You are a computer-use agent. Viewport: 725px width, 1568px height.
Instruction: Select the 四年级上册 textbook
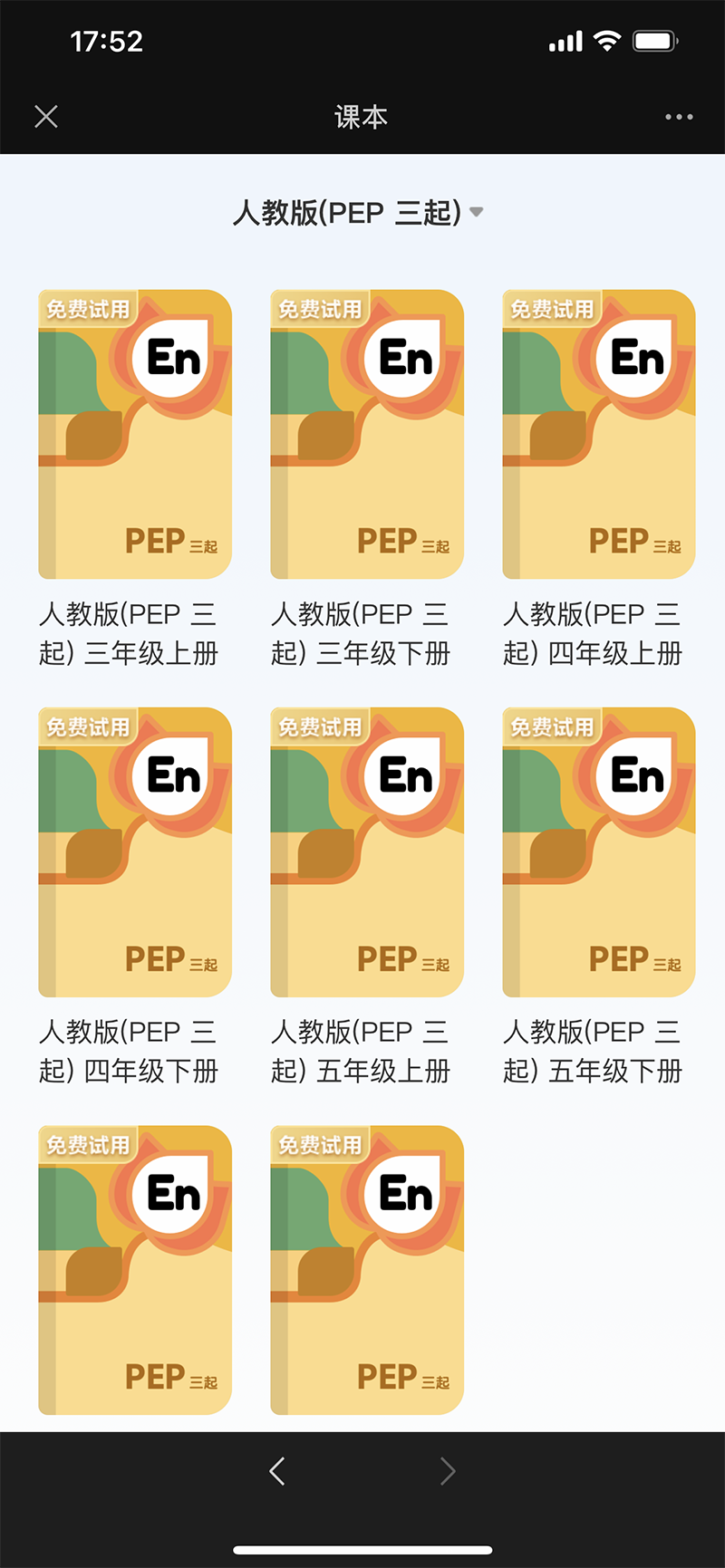point(599,435)
